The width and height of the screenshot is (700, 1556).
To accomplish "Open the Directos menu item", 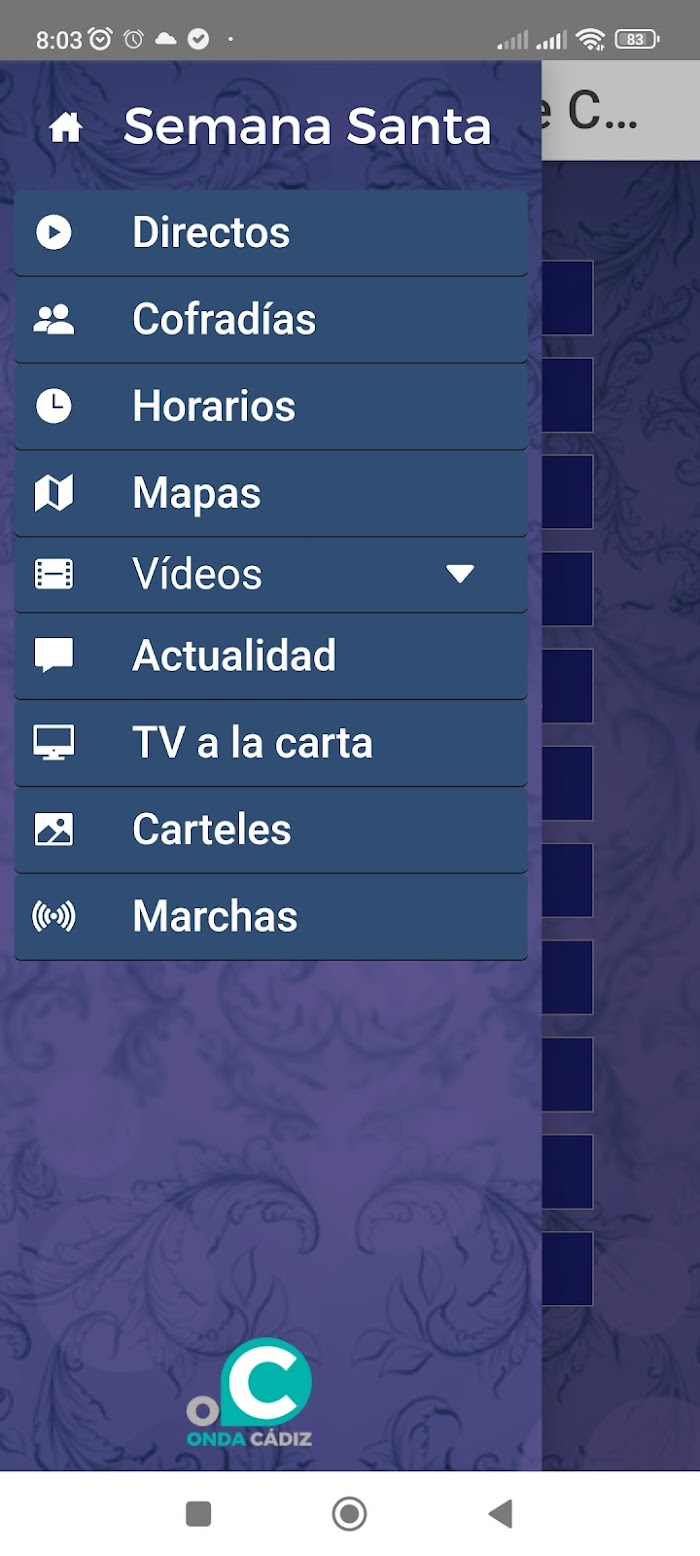I will pos(271,232).
